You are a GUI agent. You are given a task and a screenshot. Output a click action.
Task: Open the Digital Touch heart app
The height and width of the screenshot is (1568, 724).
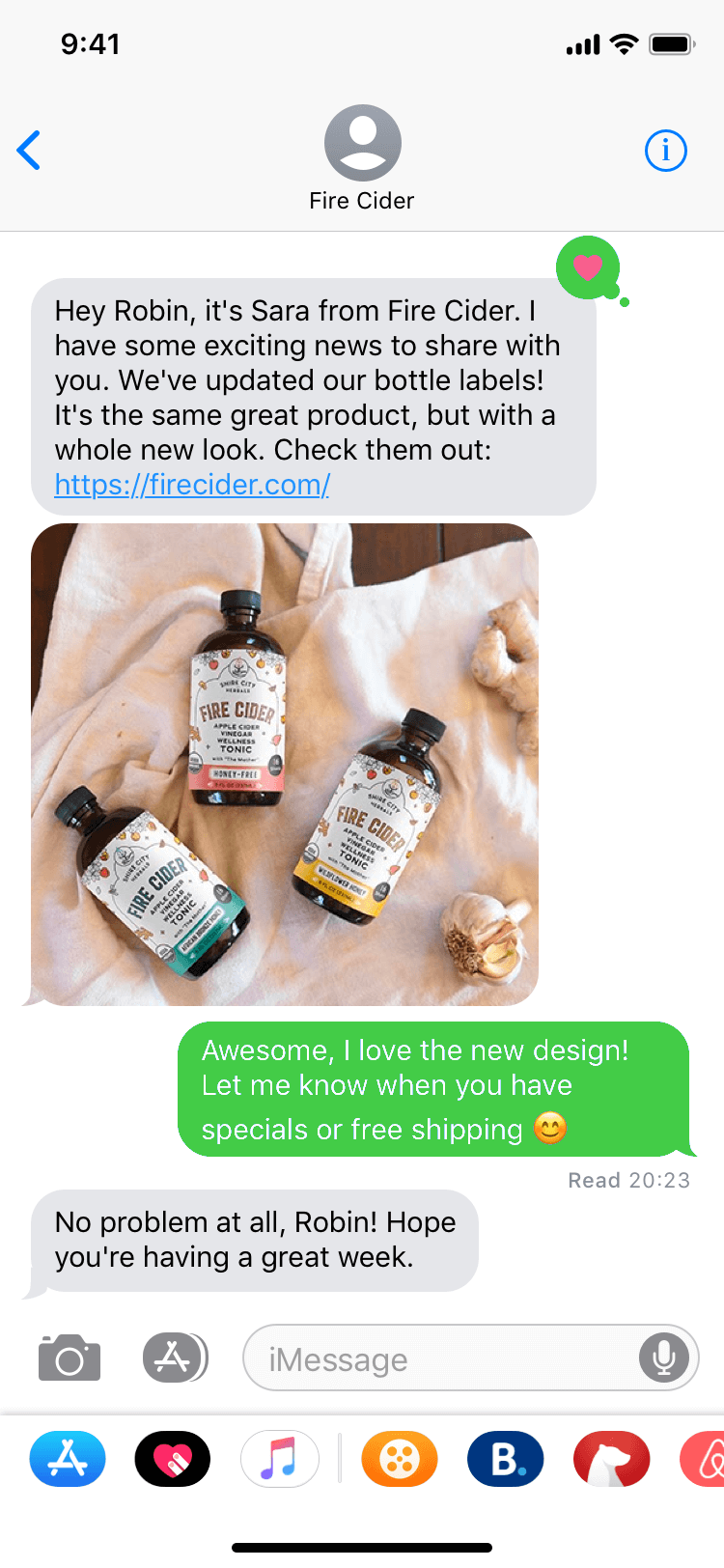173,1459
